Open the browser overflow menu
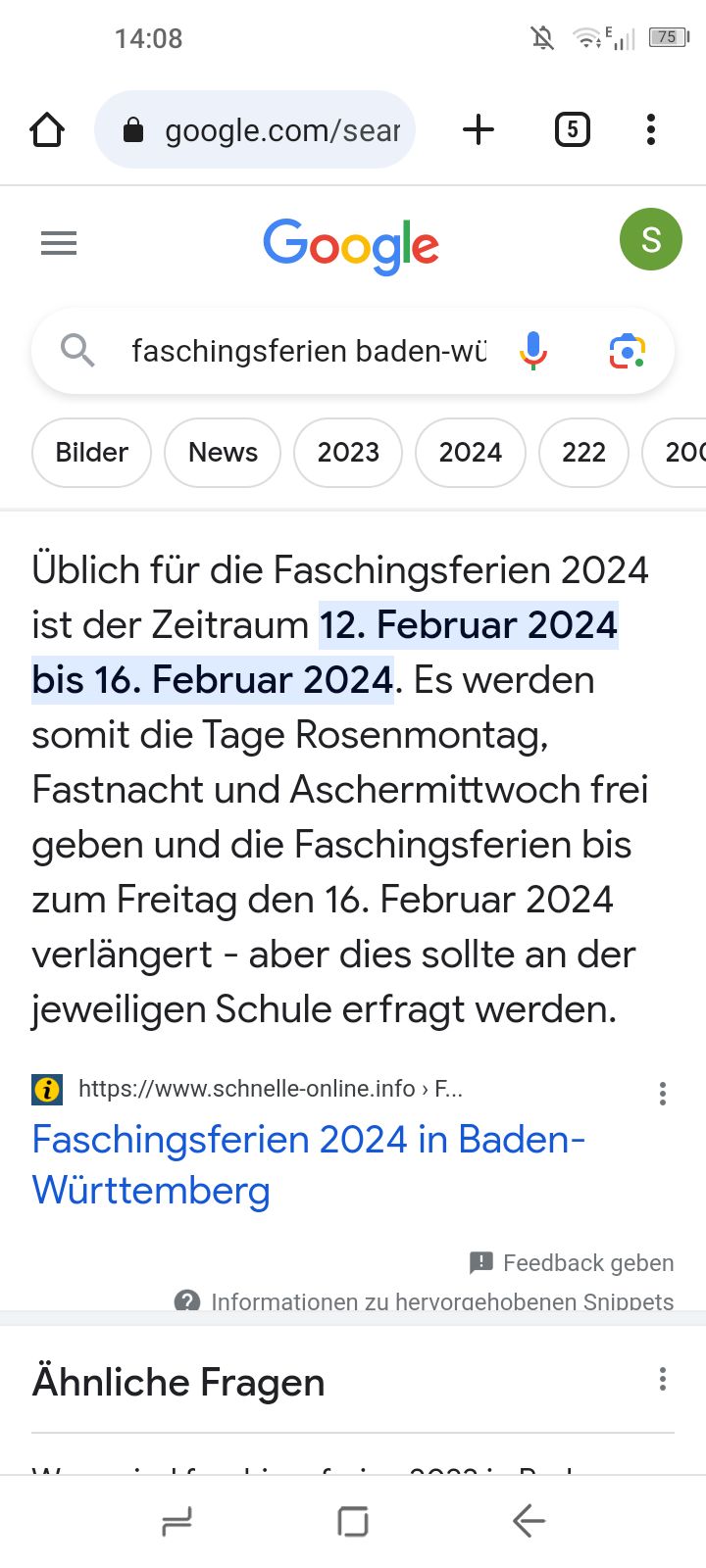 [651, 129]
